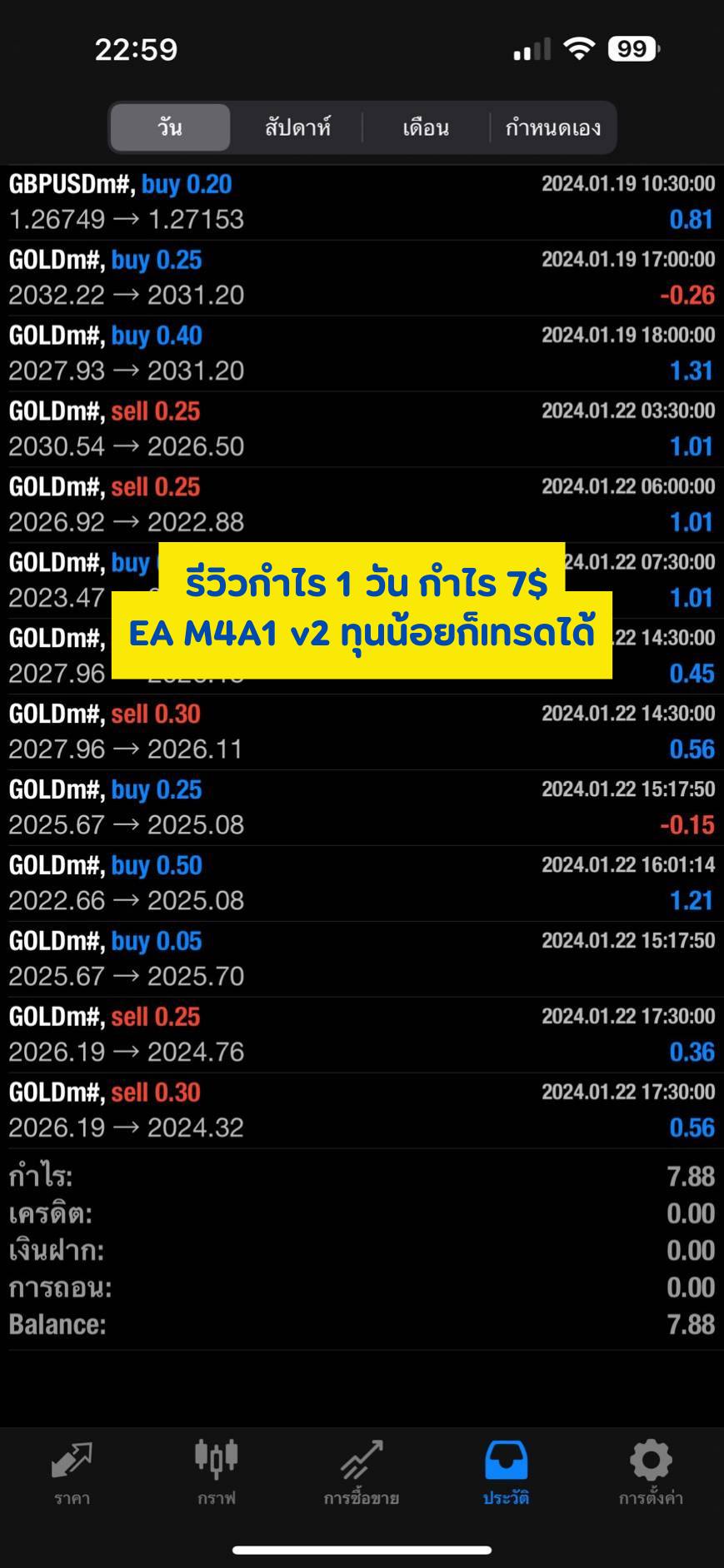Image resolution: width=724 pixels, height=1568 pixels.
Task: Expand the GOLDm# buy 0.50 trade
Action: pyautogui.click(x=362, y=884)
